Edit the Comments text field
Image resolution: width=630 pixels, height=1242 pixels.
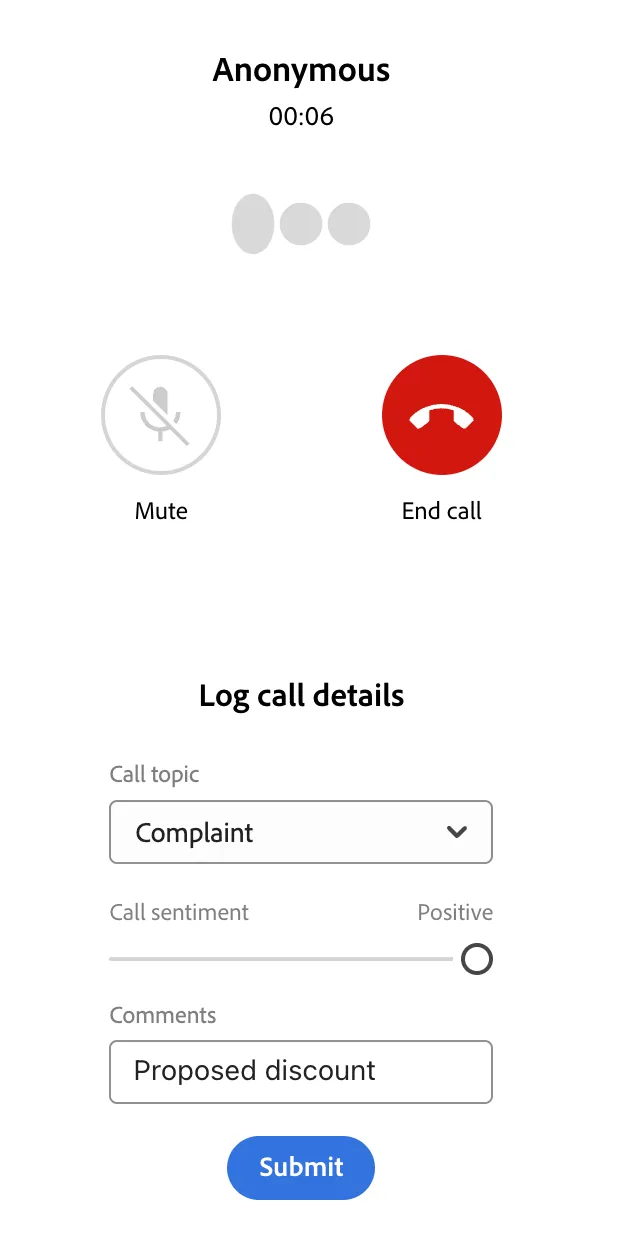tap(301, 1072)
